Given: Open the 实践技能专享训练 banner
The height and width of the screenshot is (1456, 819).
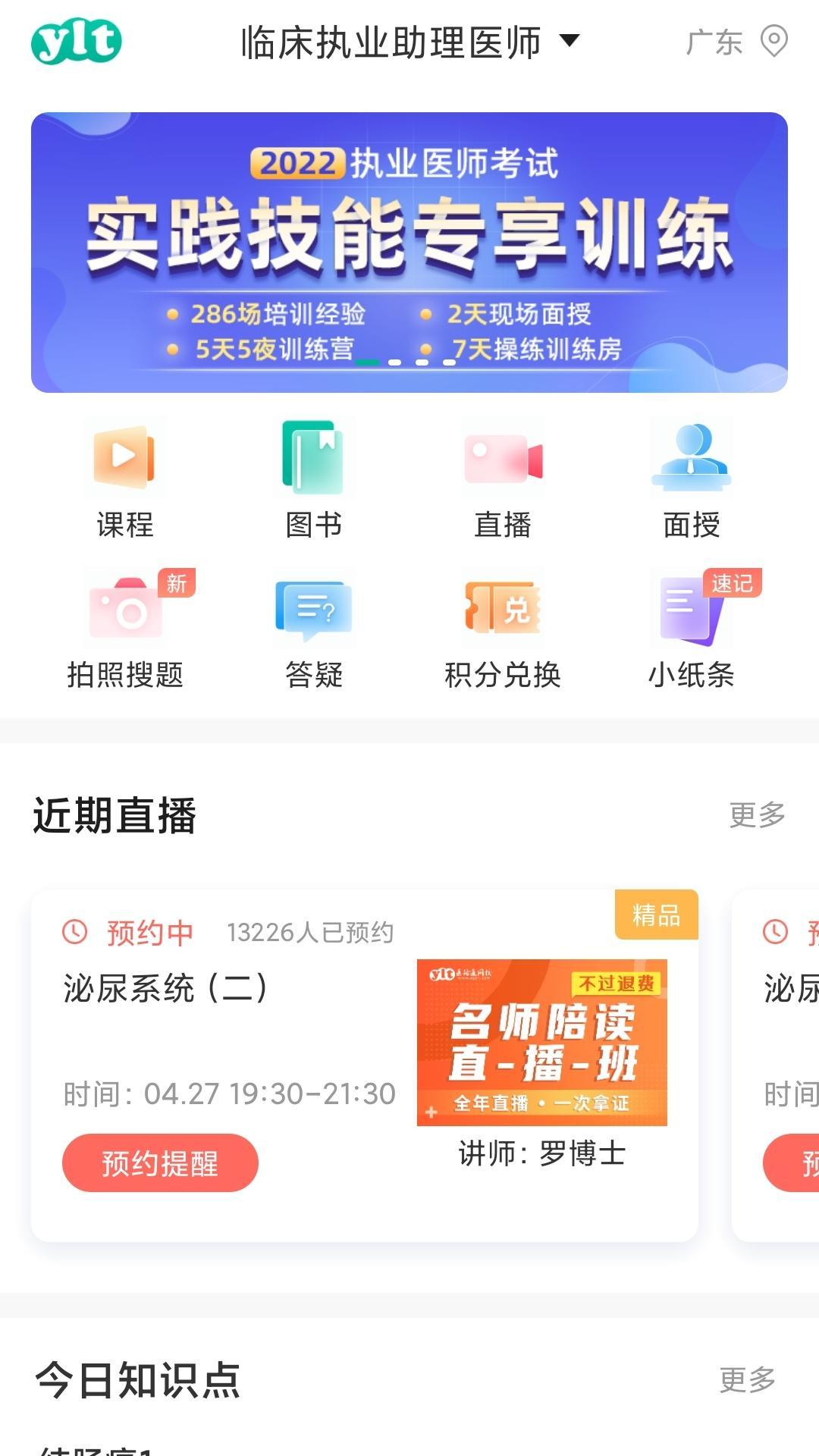Looking at the screenshot, I should [409, 252].
